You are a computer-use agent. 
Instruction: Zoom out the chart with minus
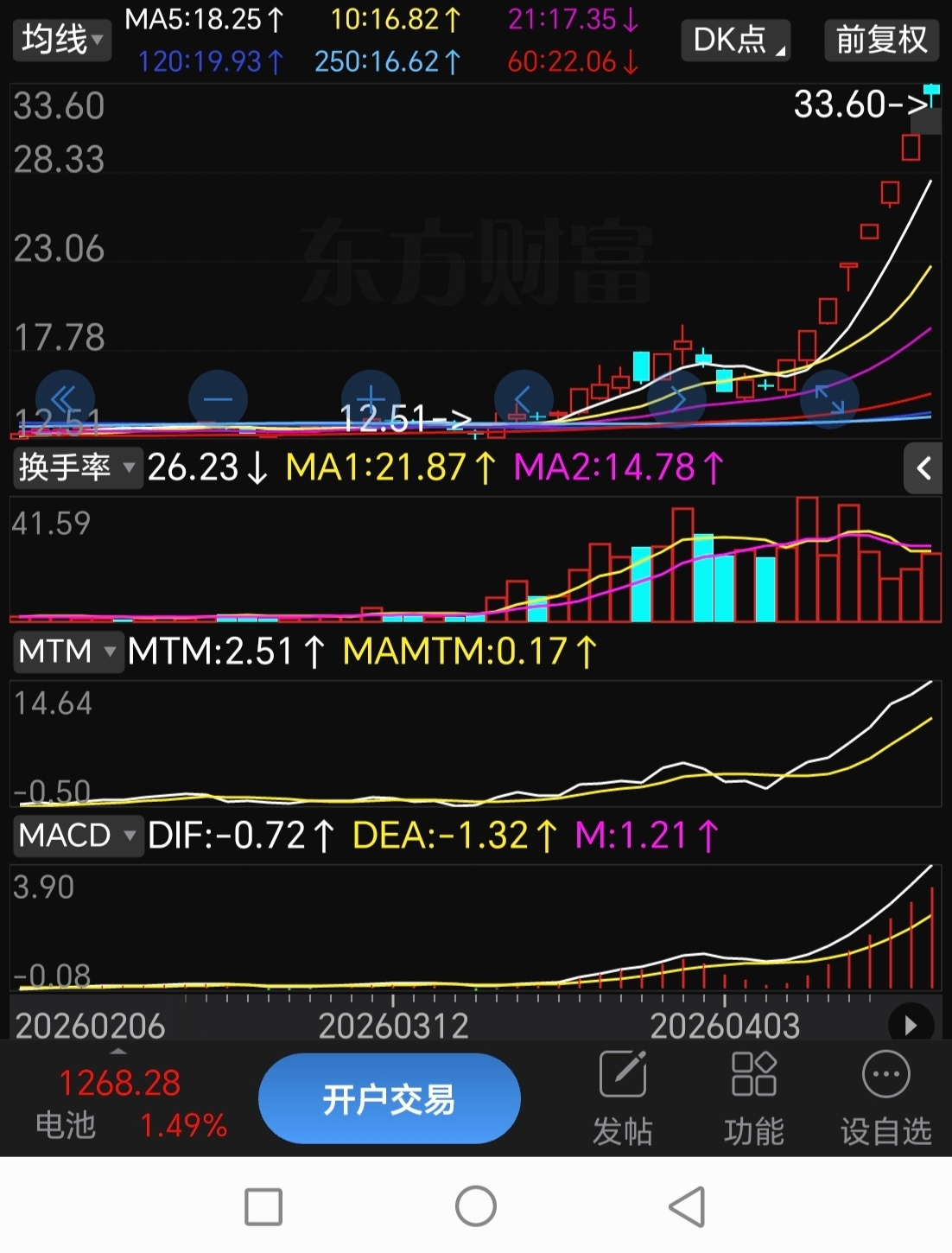tap(218, 399)
